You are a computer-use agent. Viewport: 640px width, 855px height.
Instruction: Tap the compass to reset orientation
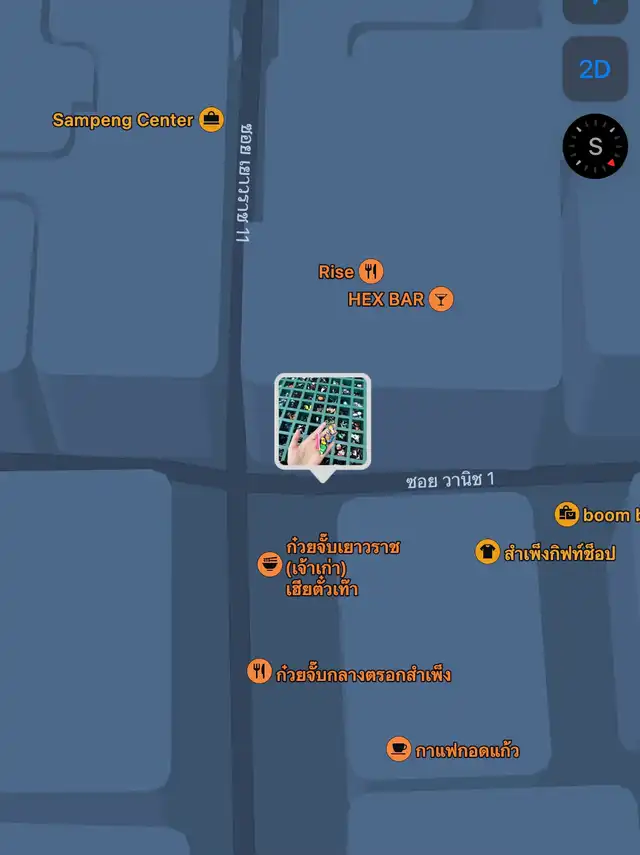(x=595, y=146)
